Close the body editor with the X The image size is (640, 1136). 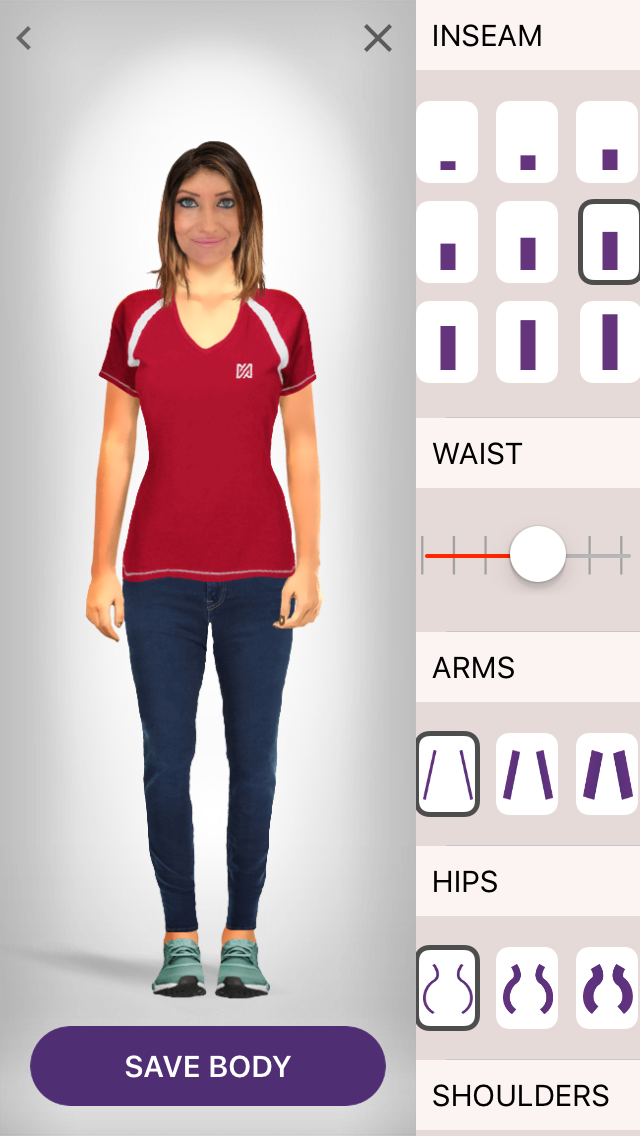coord(378,38)
